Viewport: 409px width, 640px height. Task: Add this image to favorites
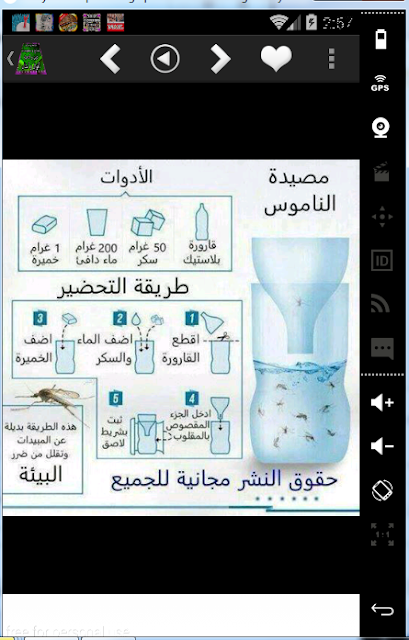[x=276, y=58]
